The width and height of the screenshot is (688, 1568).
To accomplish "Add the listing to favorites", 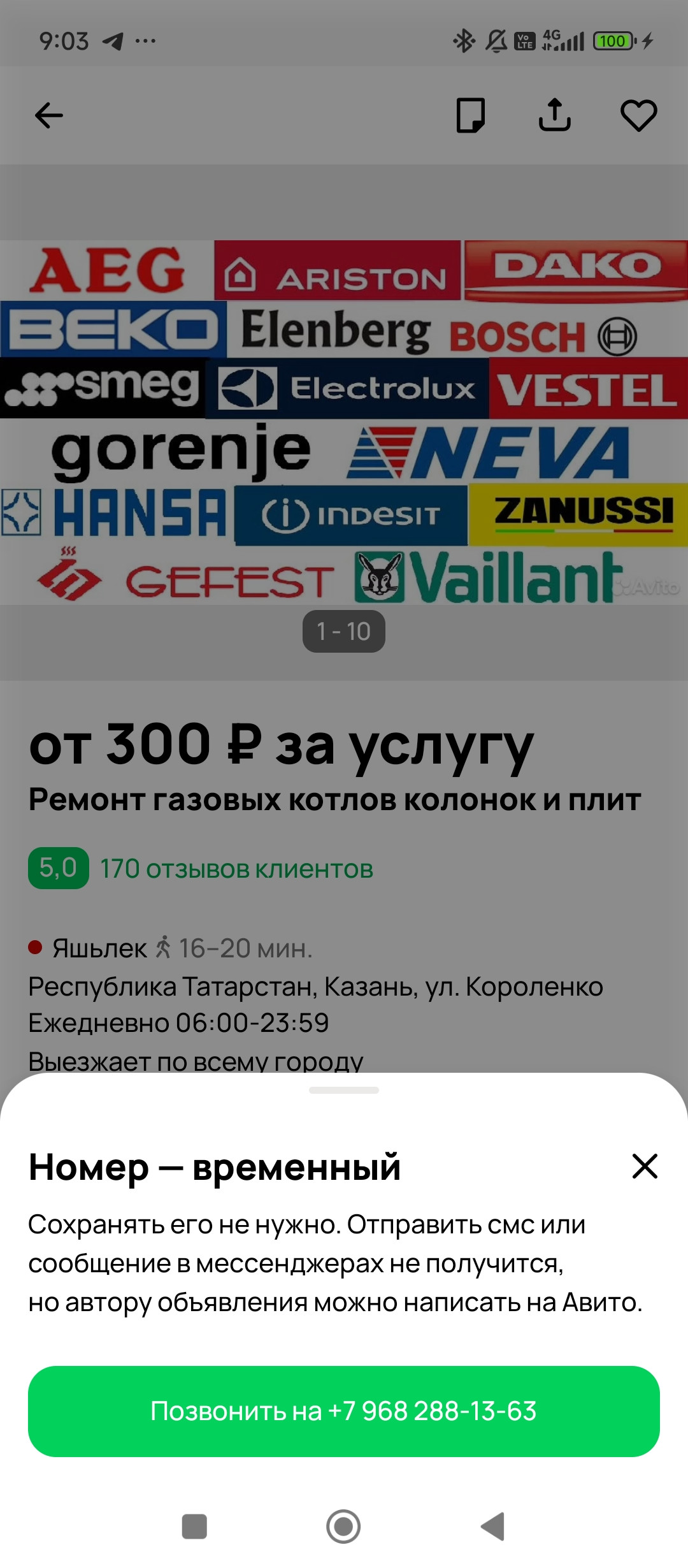I will click(x=638, y=115).
